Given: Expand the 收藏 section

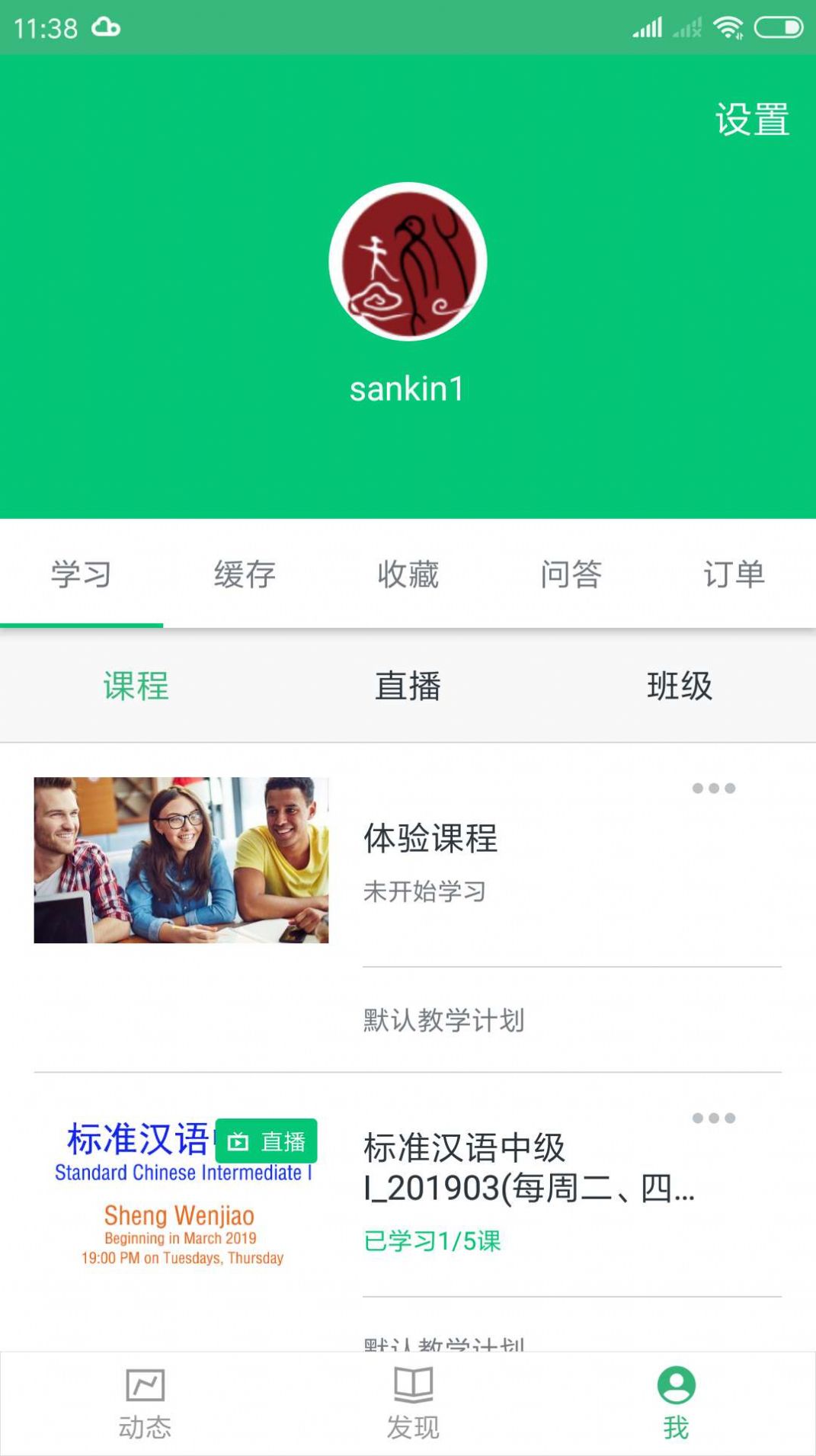Looking at the screenshot, I should pos(408,574).
